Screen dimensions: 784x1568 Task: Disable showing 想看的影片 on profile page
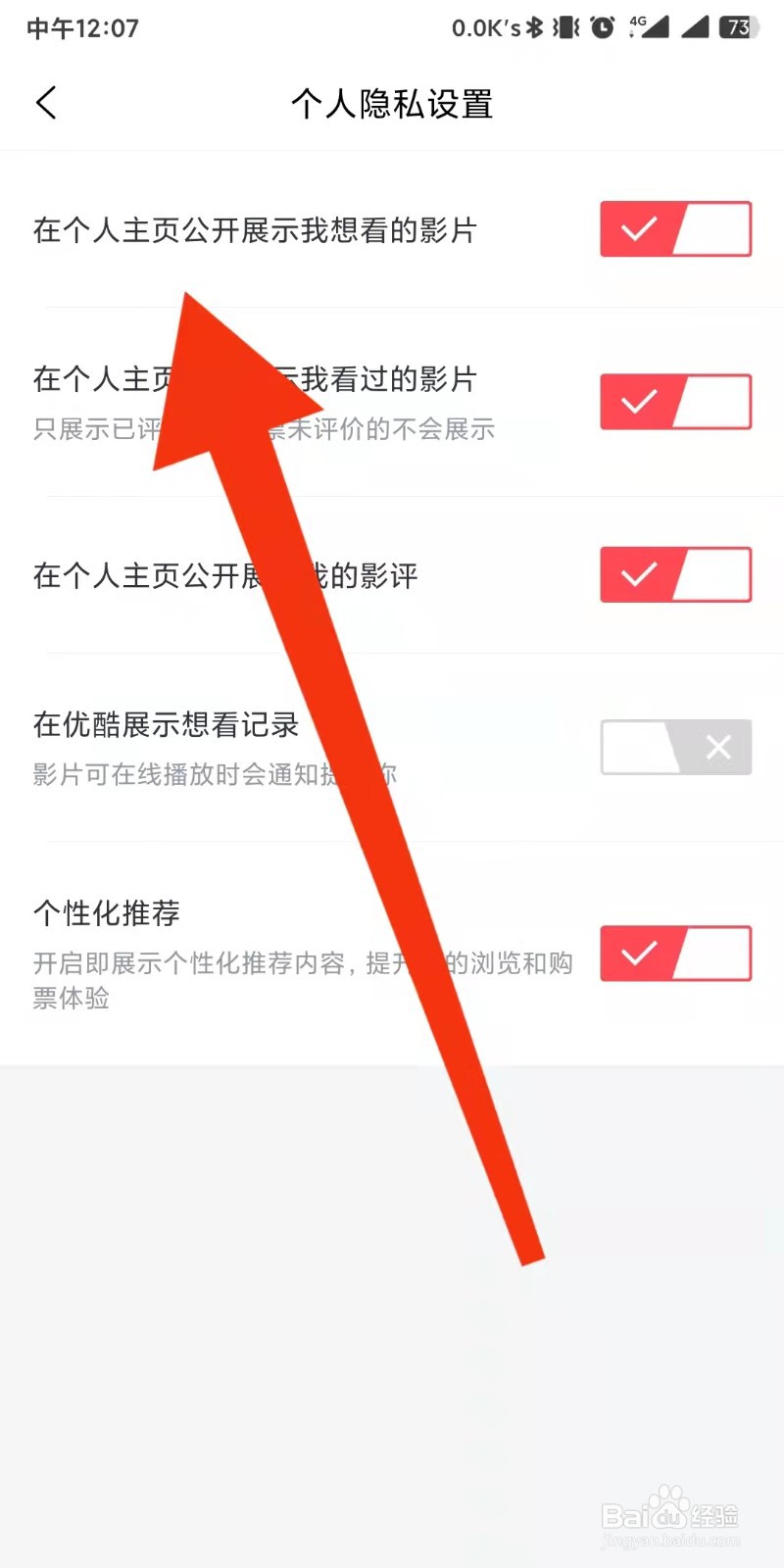(x=675, y=229)
